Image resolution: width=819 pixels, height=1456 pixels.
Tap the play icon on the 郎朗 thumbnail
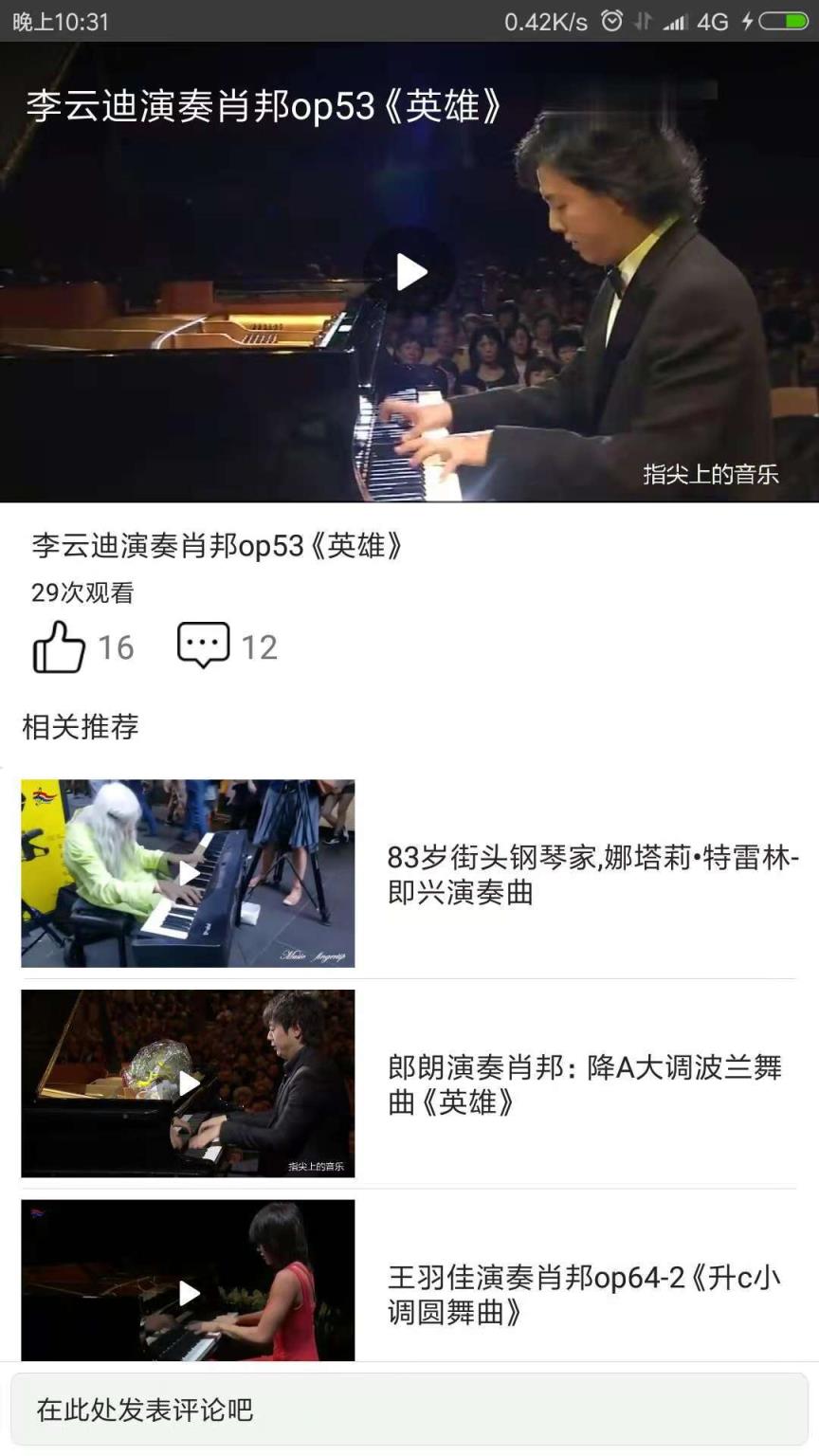[188, 1083]
